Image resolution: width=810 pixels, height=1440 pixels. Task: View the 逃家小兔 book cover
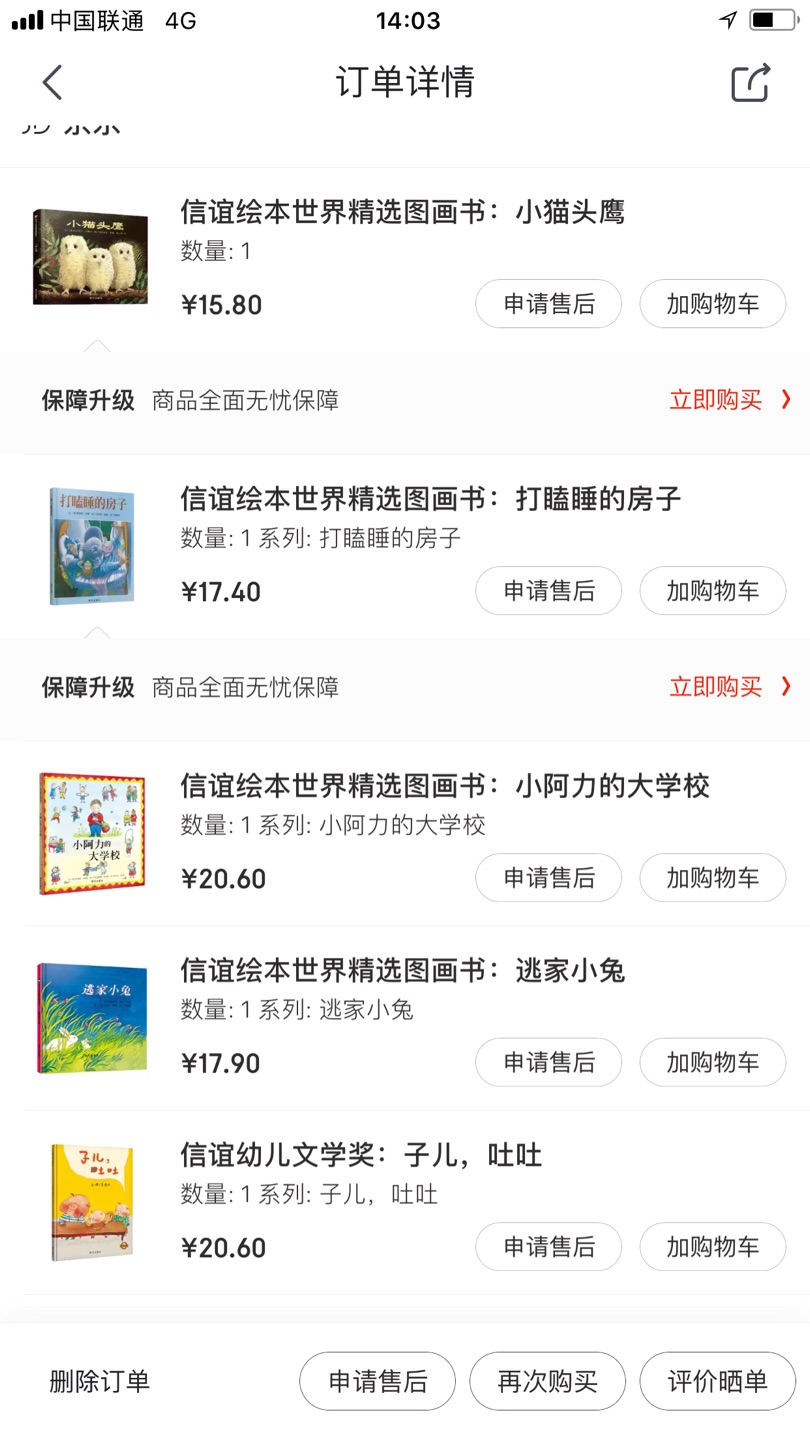coord(92,1018)
